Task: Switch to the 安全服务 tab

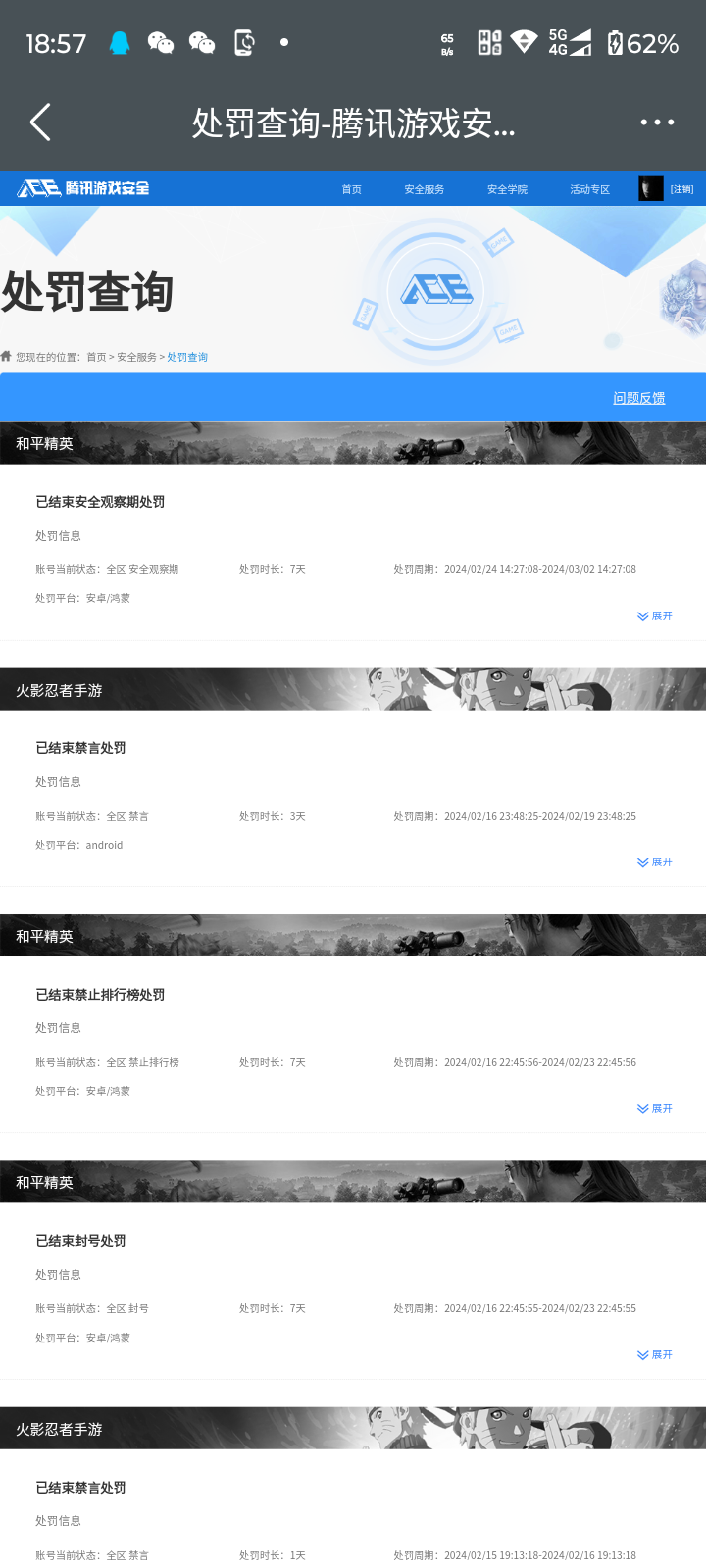Action: pos(425,188)
